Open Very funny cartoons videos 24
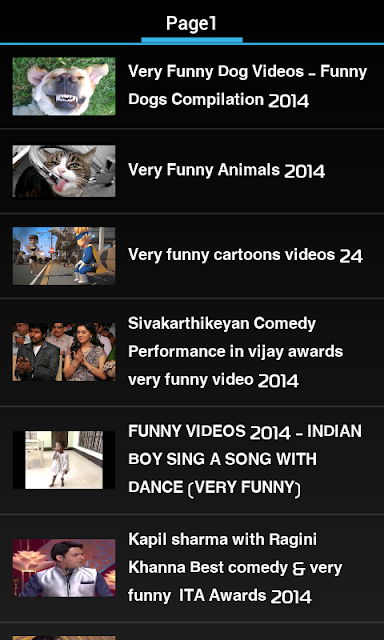 (x=192, y=256)
